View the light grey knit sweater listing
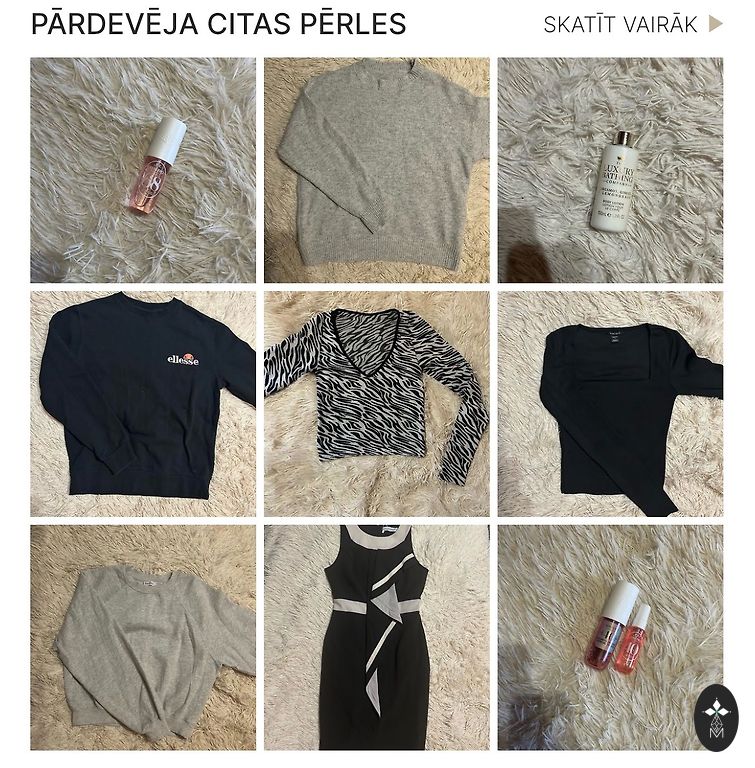Image resolution: width=755 pixels, height=768 pixels. tap(377, 170)
